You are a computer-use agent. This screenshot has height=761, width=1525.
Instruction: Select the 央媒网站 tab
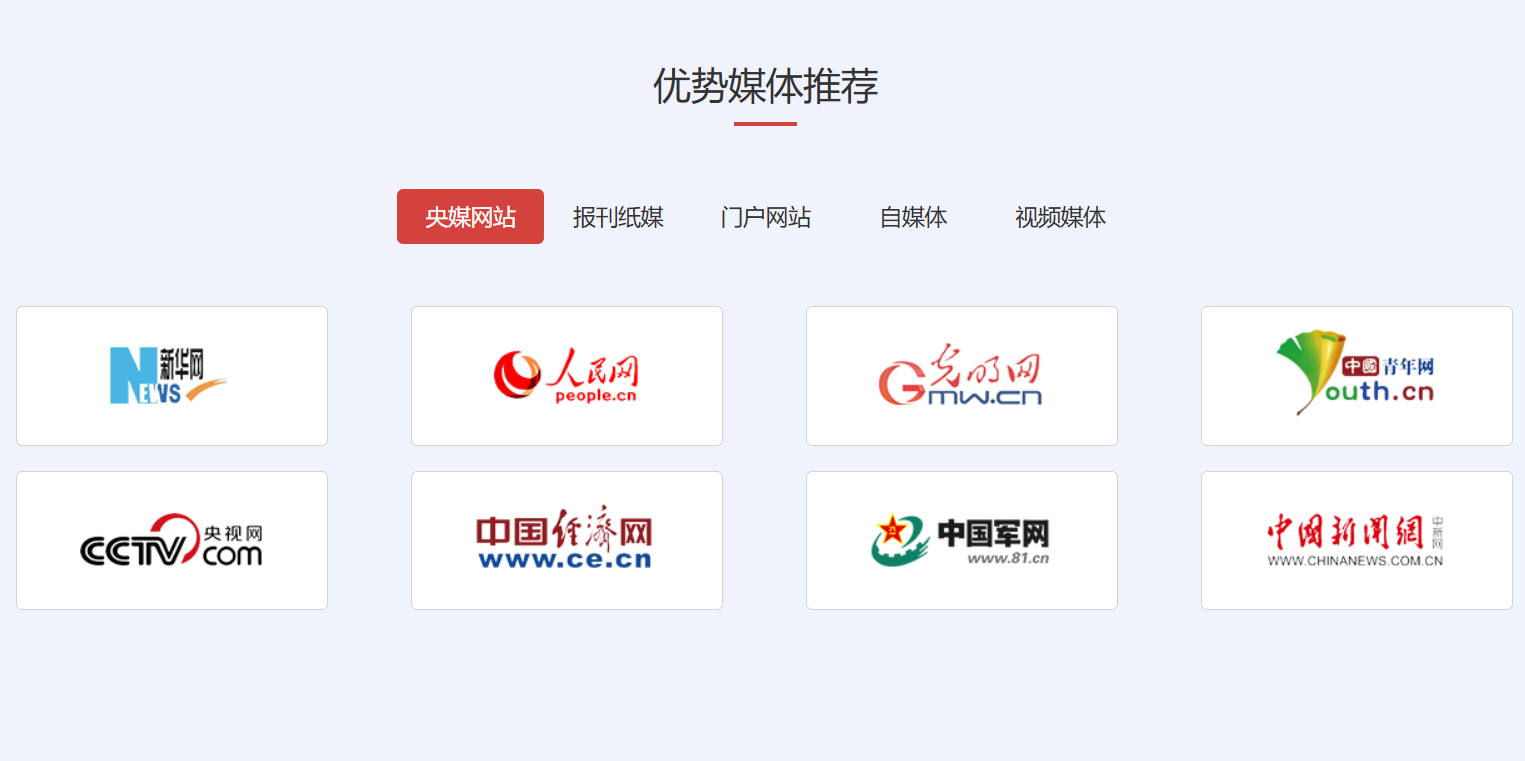click(x=470, y=217)
